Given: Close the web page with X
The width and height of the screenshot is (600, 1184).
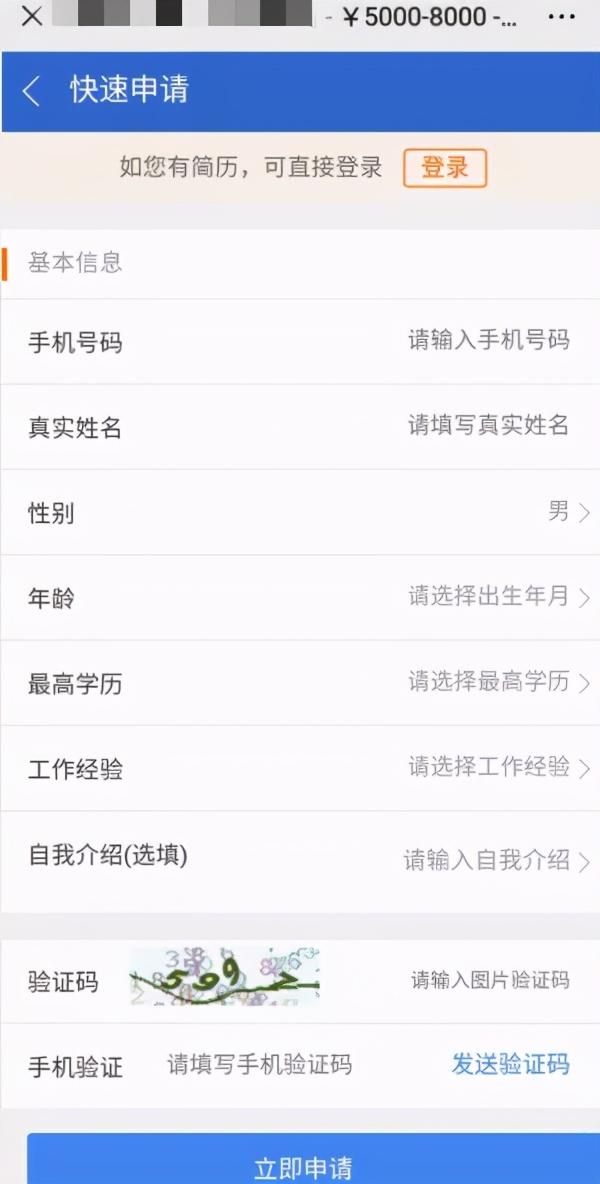Looking at the screenshot, I should 32,15.
